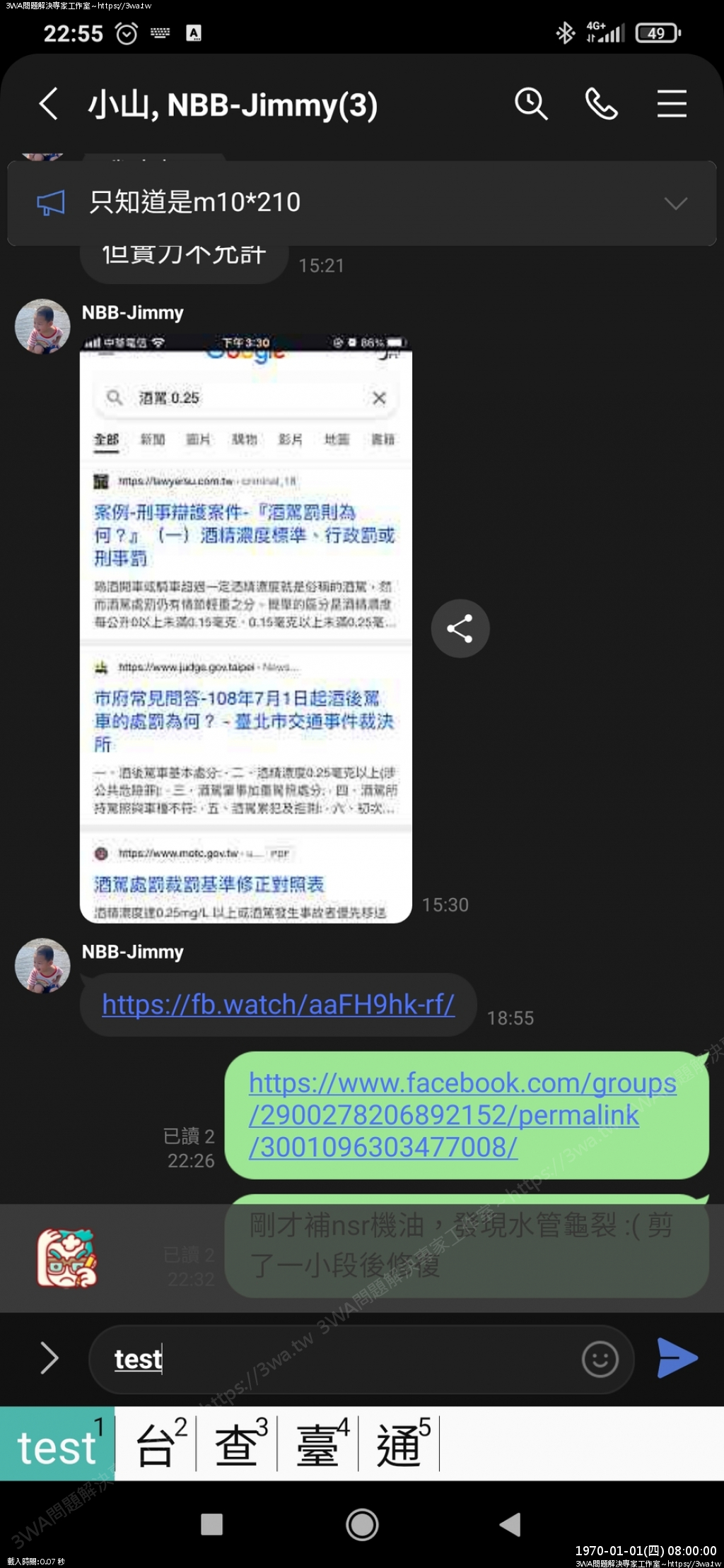This screenshot has width=724, height=1568.
Task: Expand the attachment options arrow
Action: coord(49,1357)
